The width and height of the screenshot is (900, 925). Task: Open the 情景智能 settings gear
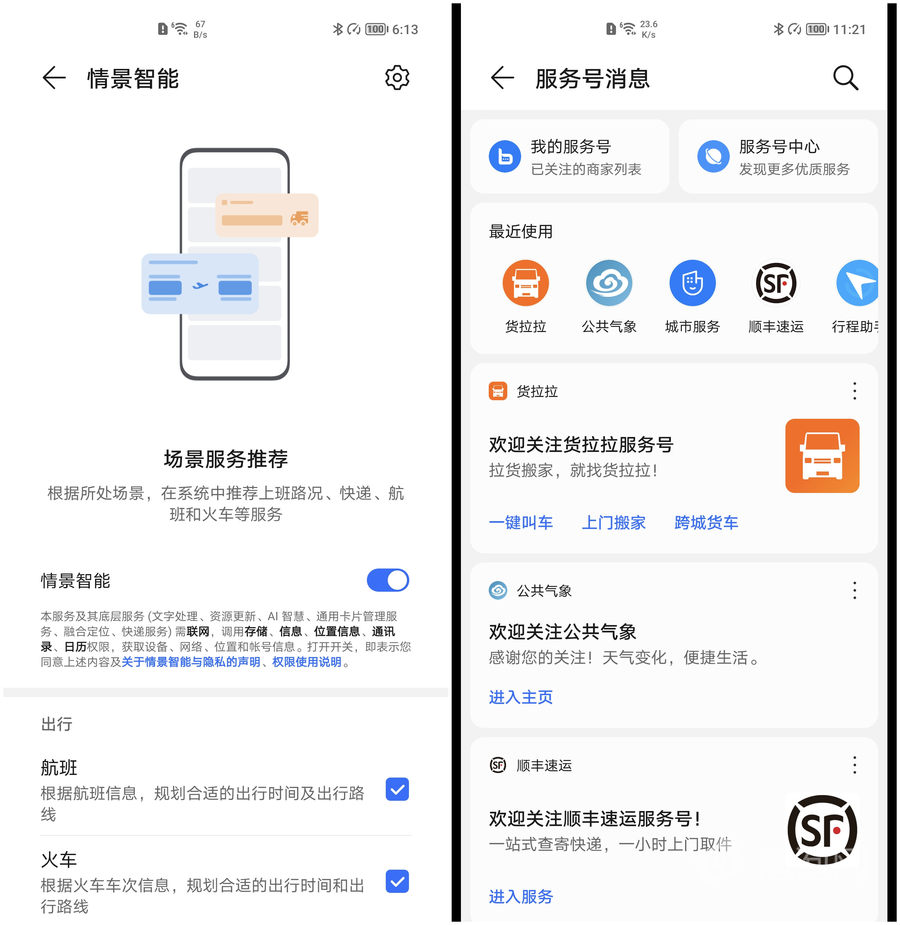(x=397, y=78)
